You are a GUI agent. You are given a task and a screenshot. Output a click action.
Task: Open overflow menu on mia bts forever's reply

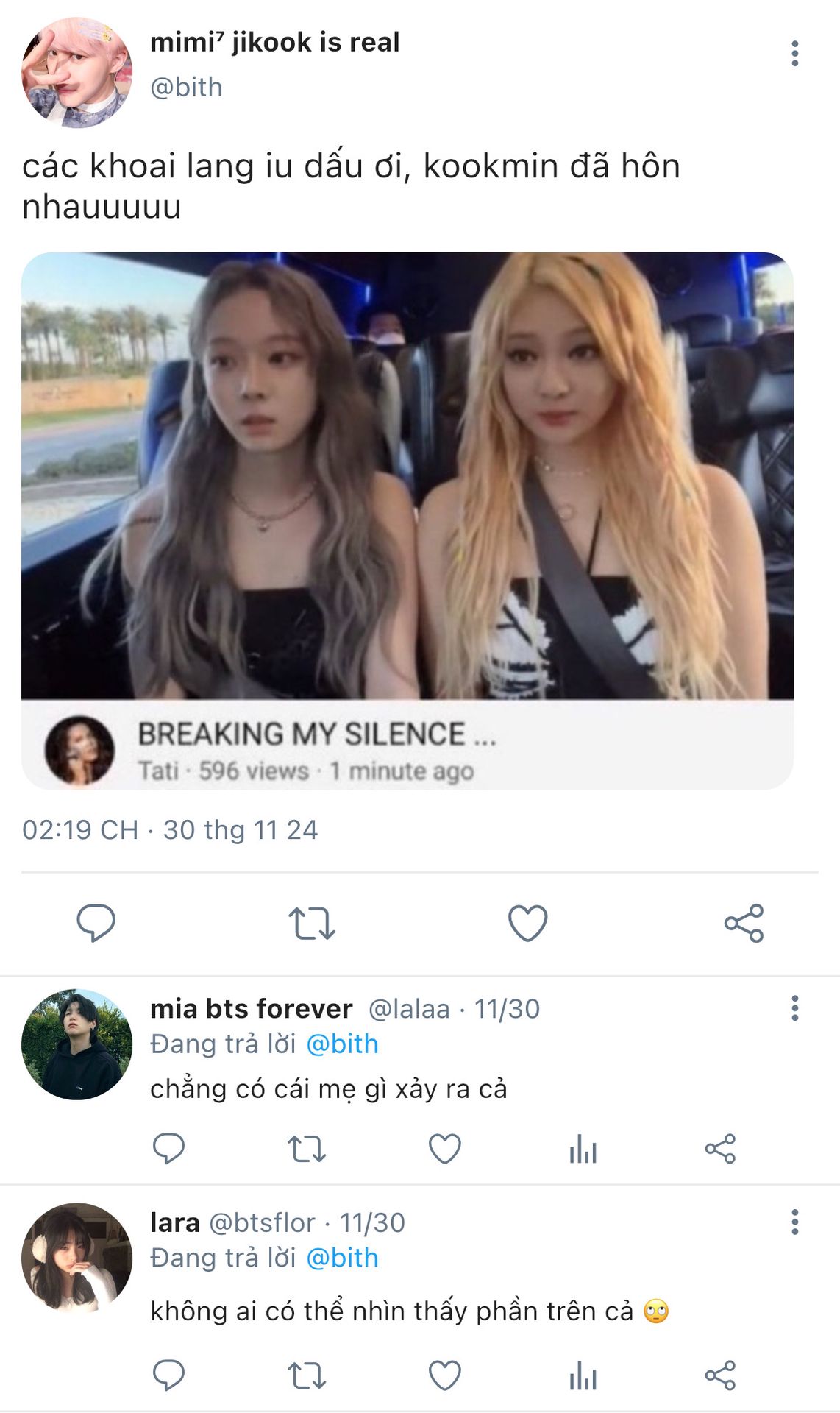click(x=794, y=1008)
